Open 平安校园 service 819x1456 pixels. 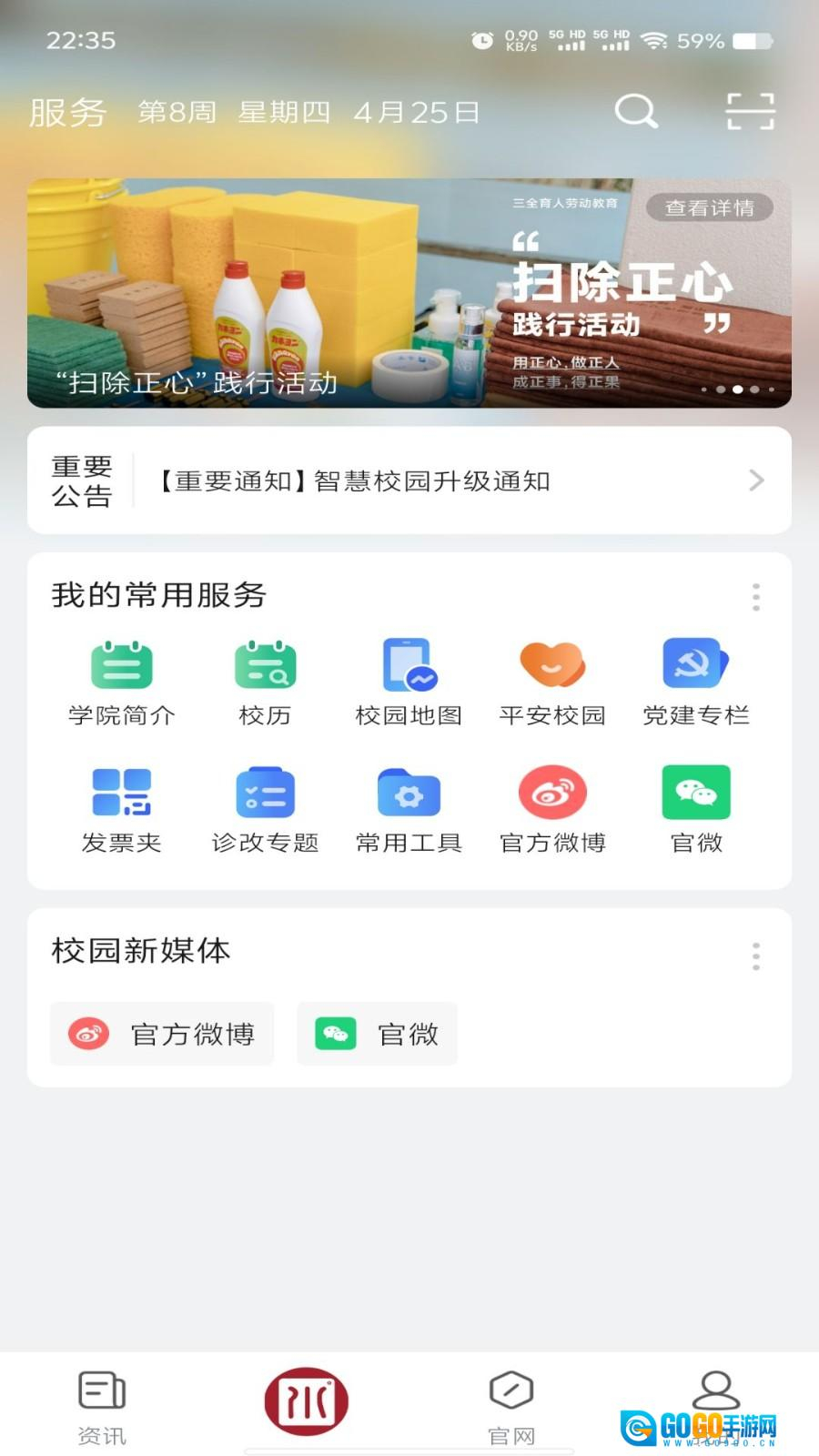tap(552, 682)
